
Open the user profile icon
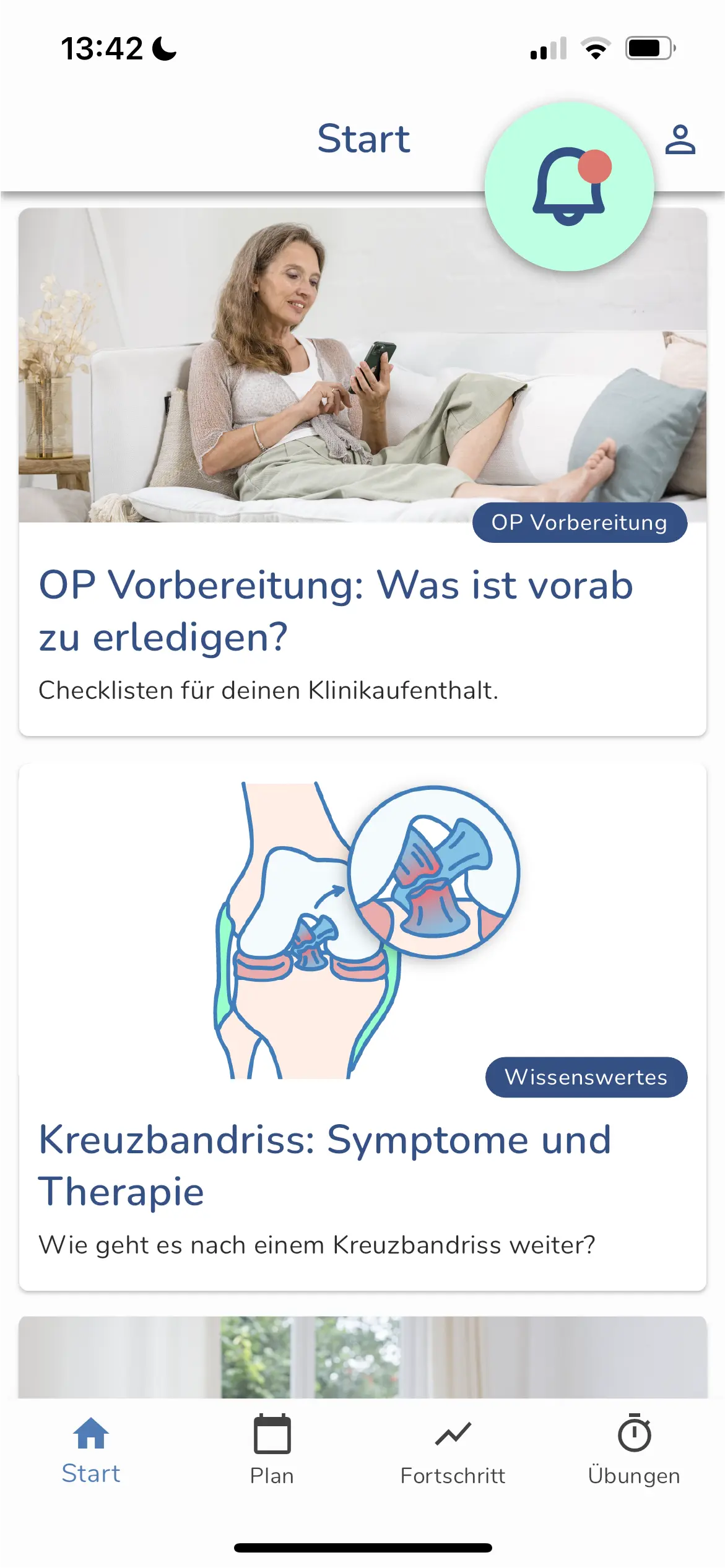(680, 139)
